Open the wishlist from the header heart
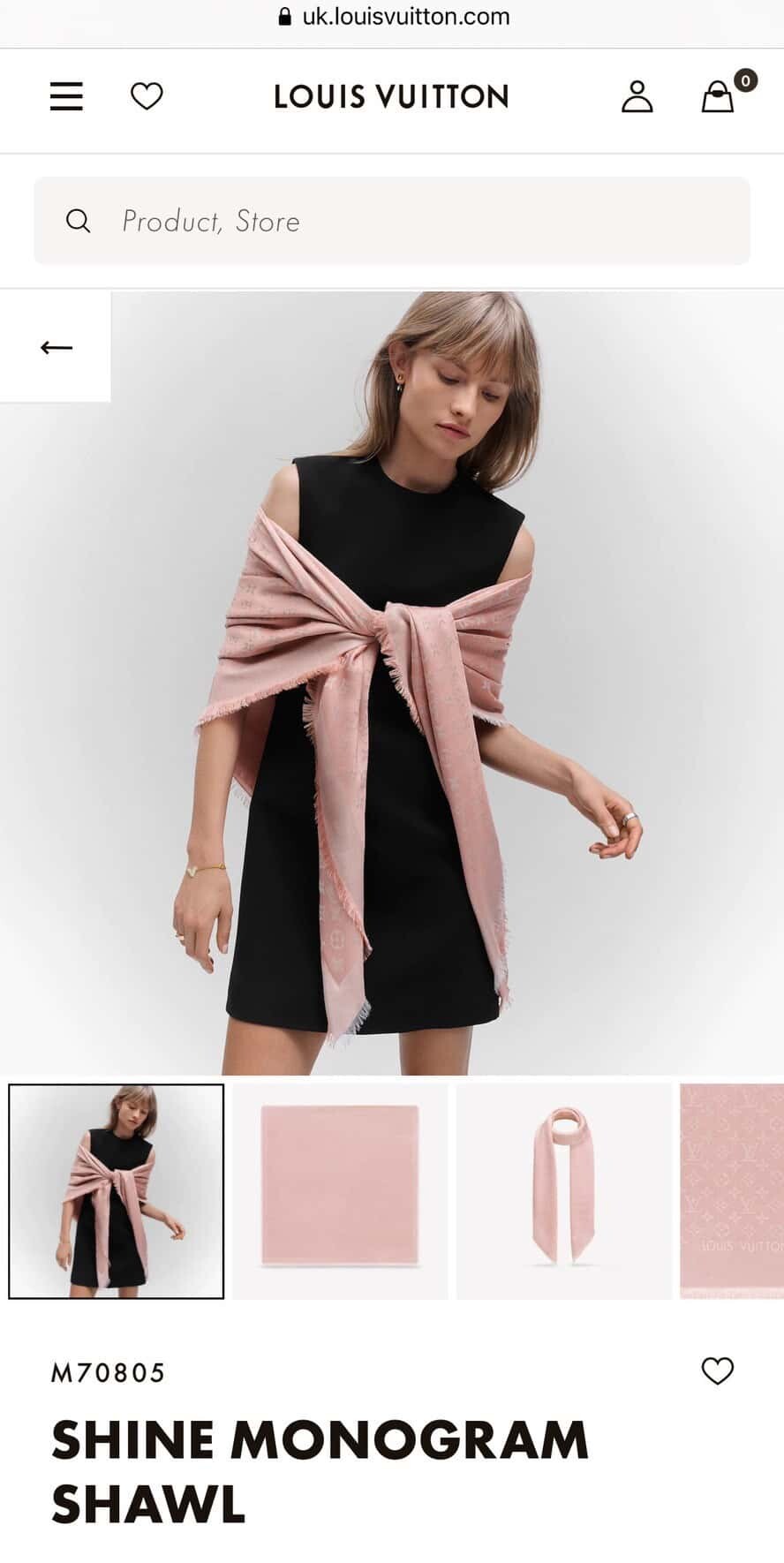Screen dimensions: 784x1563 (x=147, y=96)
